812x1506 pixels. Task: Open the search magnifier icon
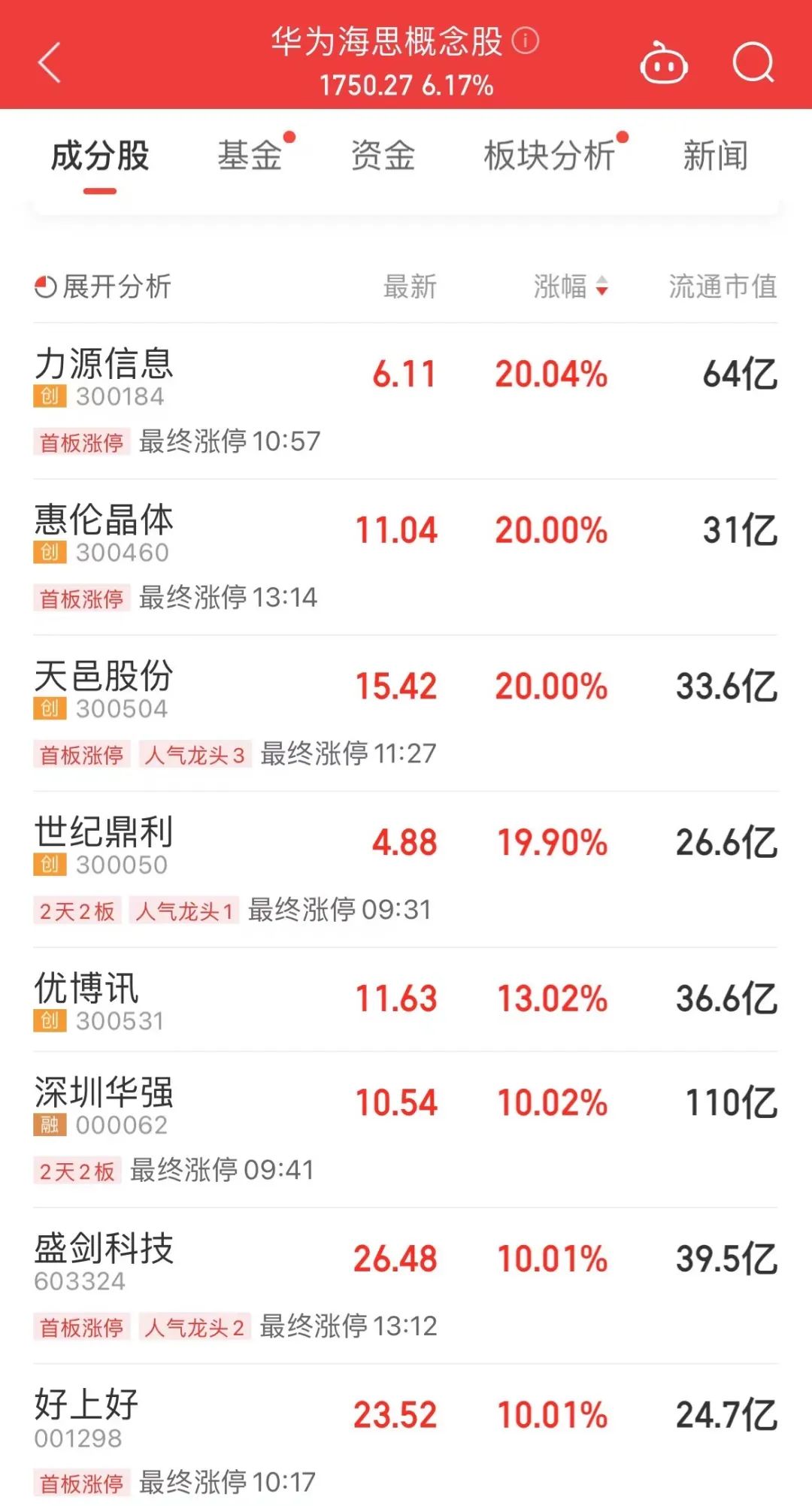point(753,62)
